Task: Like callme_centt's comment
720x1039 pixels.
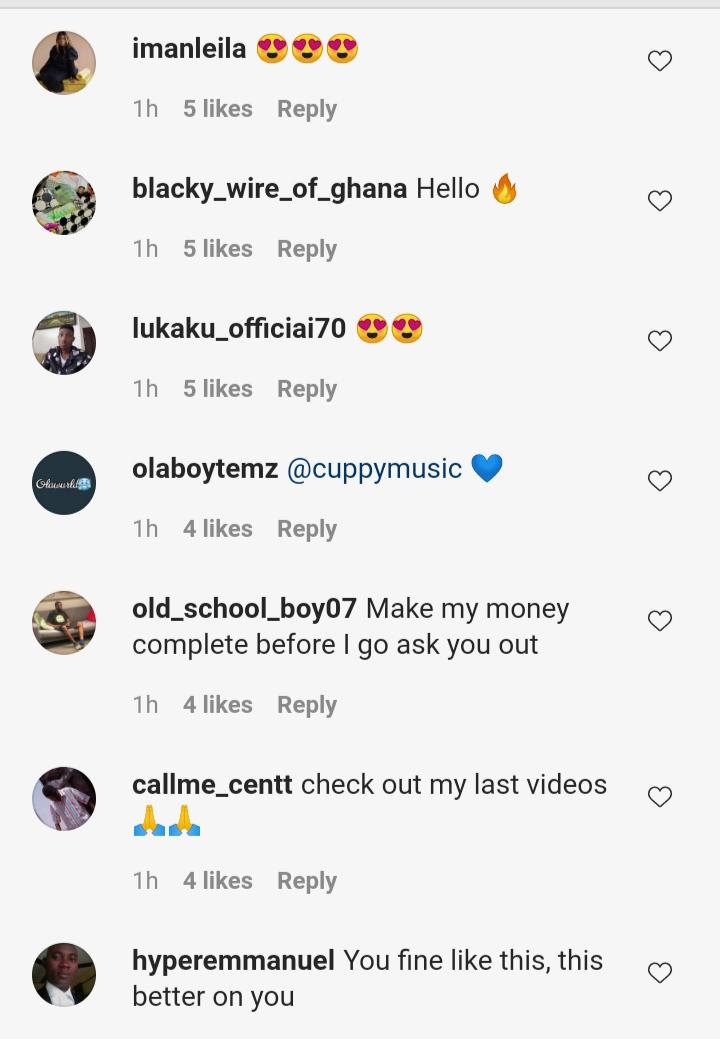Action: tap(659, 798)
